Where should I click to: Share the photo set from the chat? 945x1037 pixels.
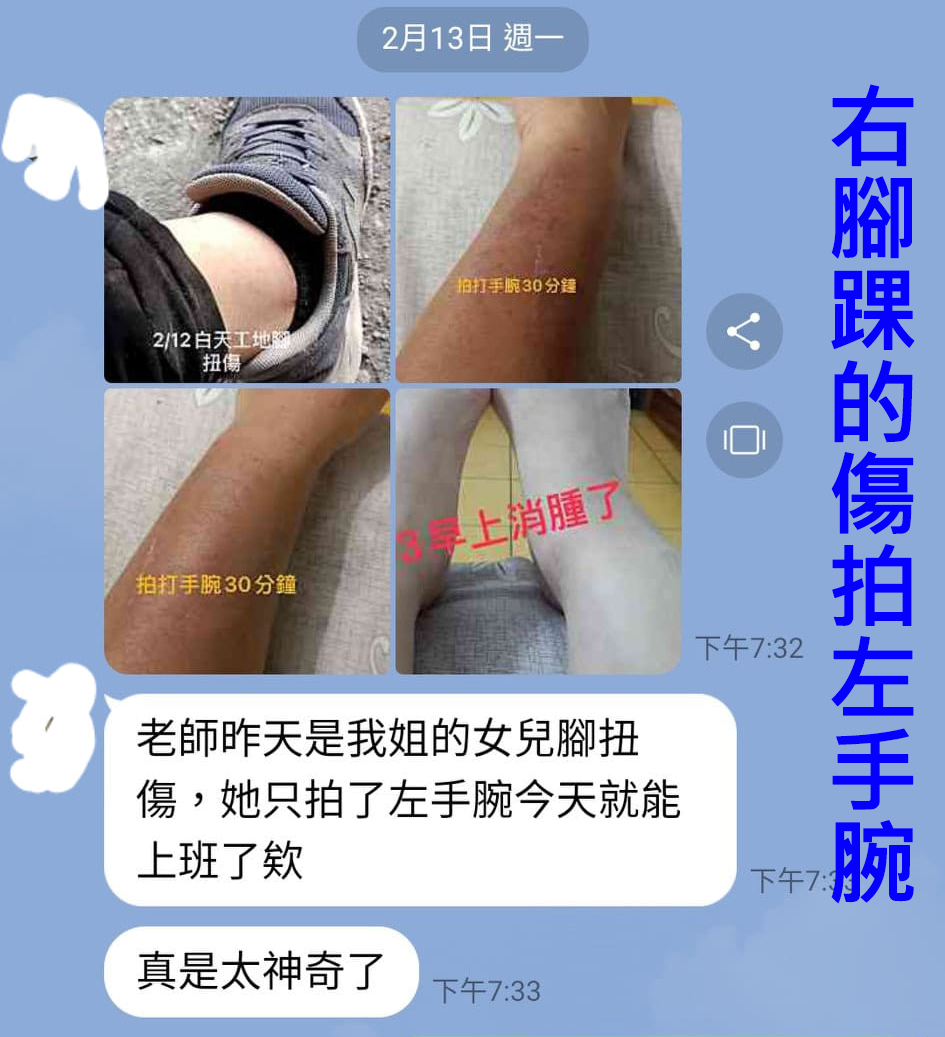(x=744, y=332)
